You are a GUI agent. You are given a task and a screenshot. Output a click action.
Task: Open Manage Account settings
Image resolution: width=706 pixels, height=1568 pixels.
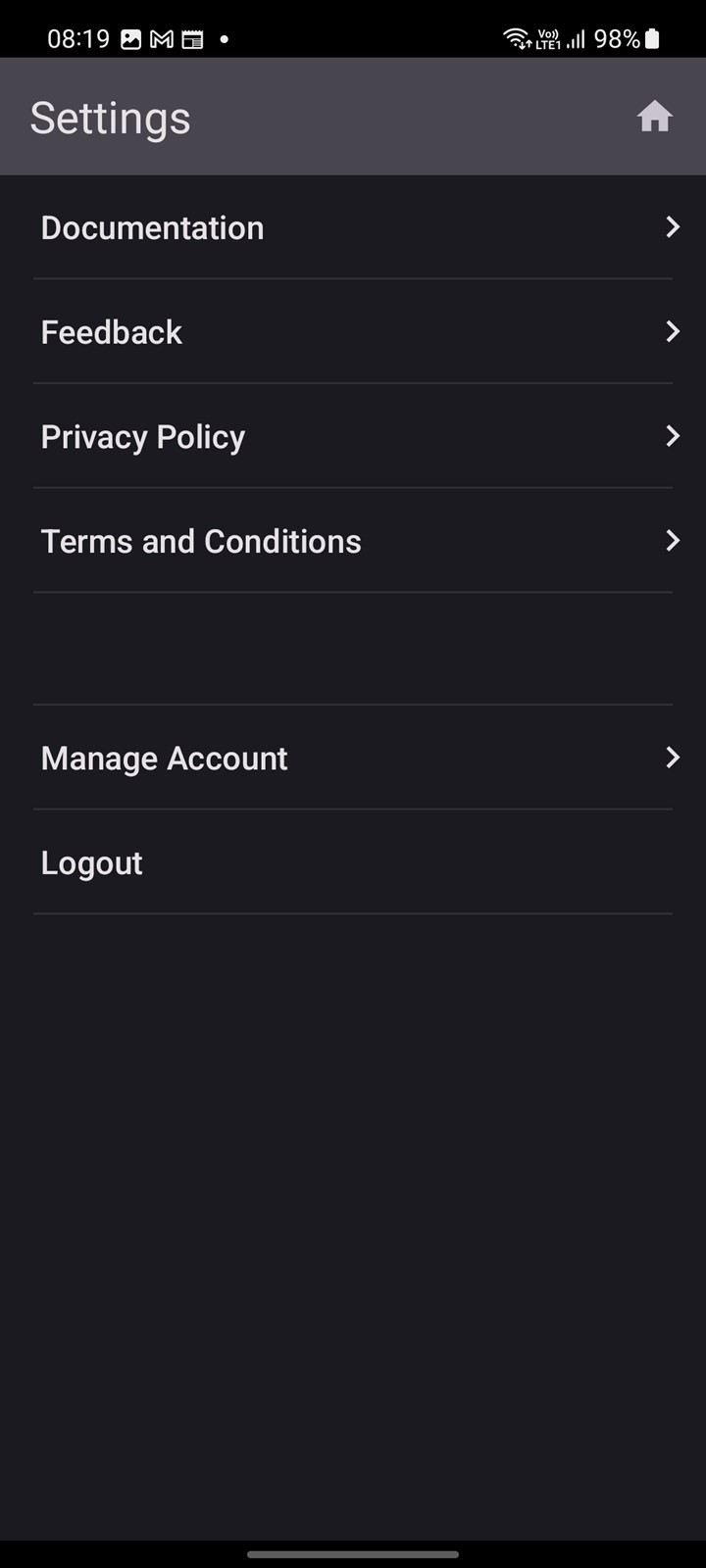(353, 758)
